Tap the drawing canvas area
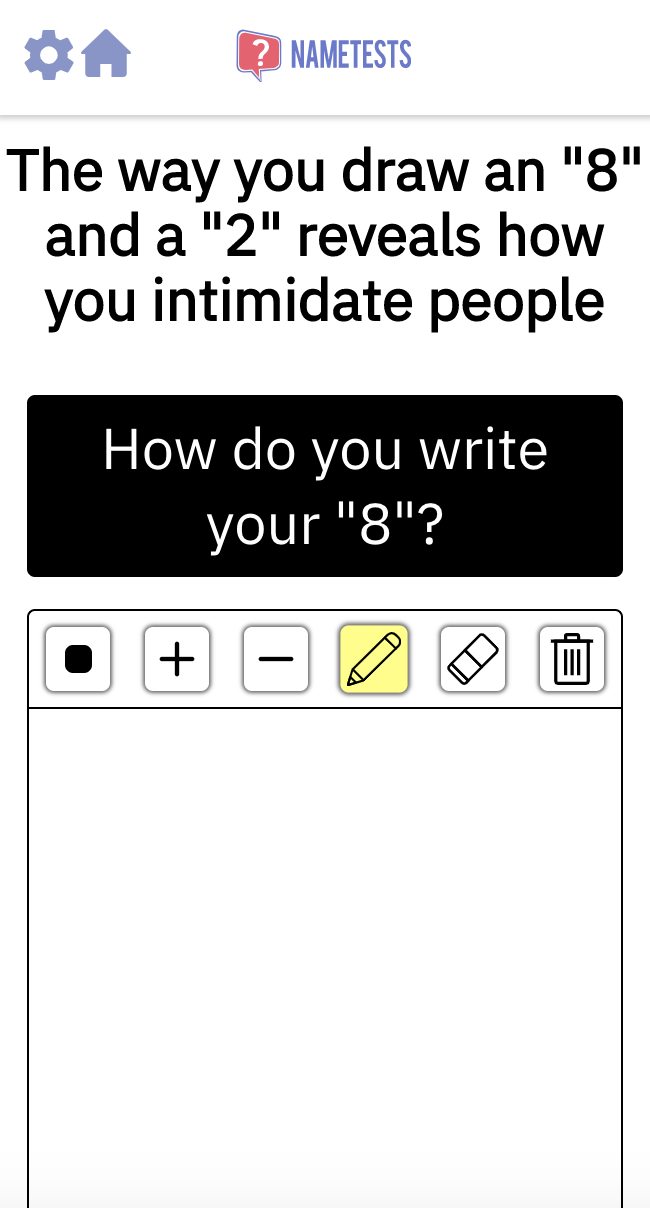 pos(325,950)
